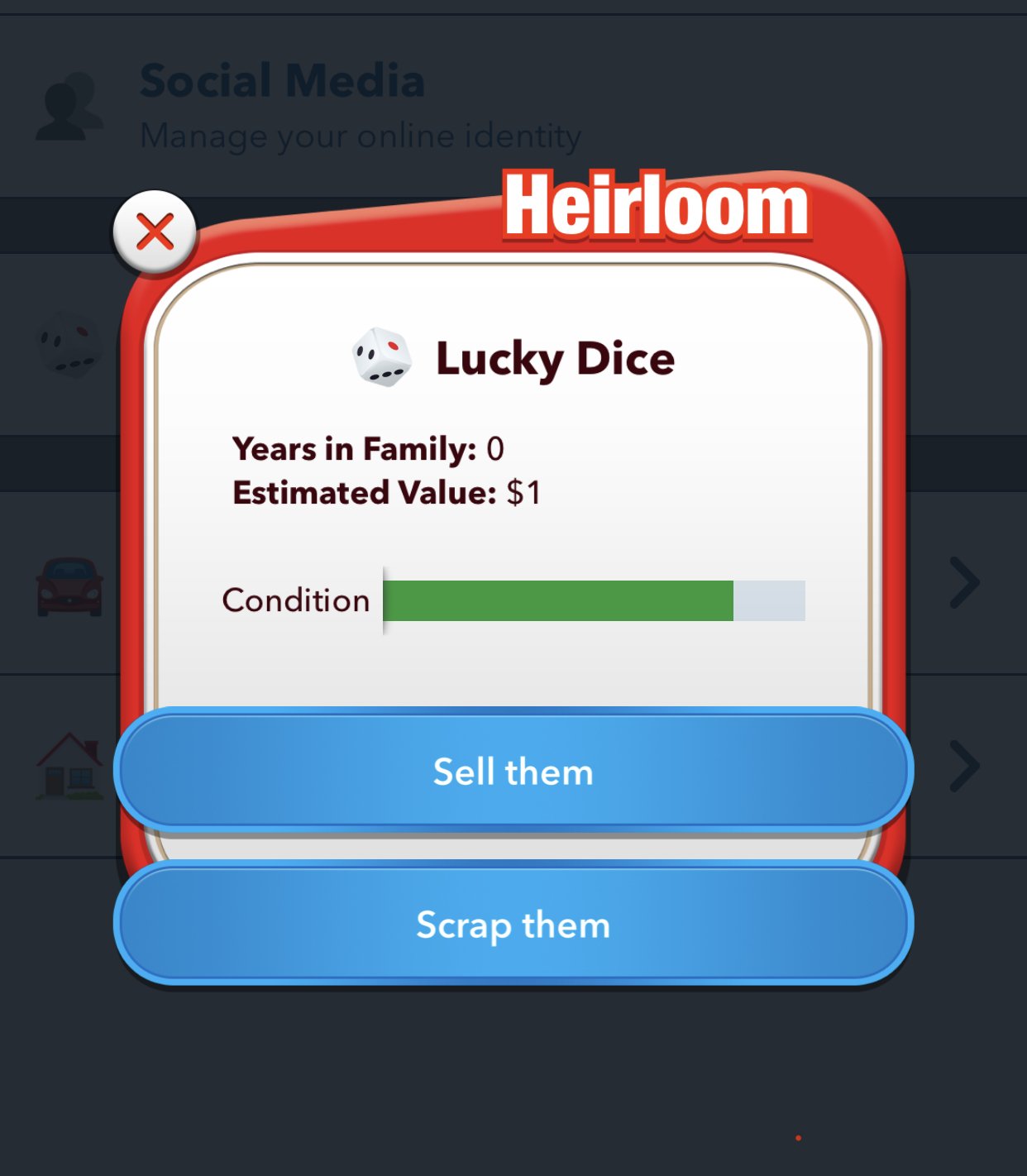Tap the Sell them button

513,771
